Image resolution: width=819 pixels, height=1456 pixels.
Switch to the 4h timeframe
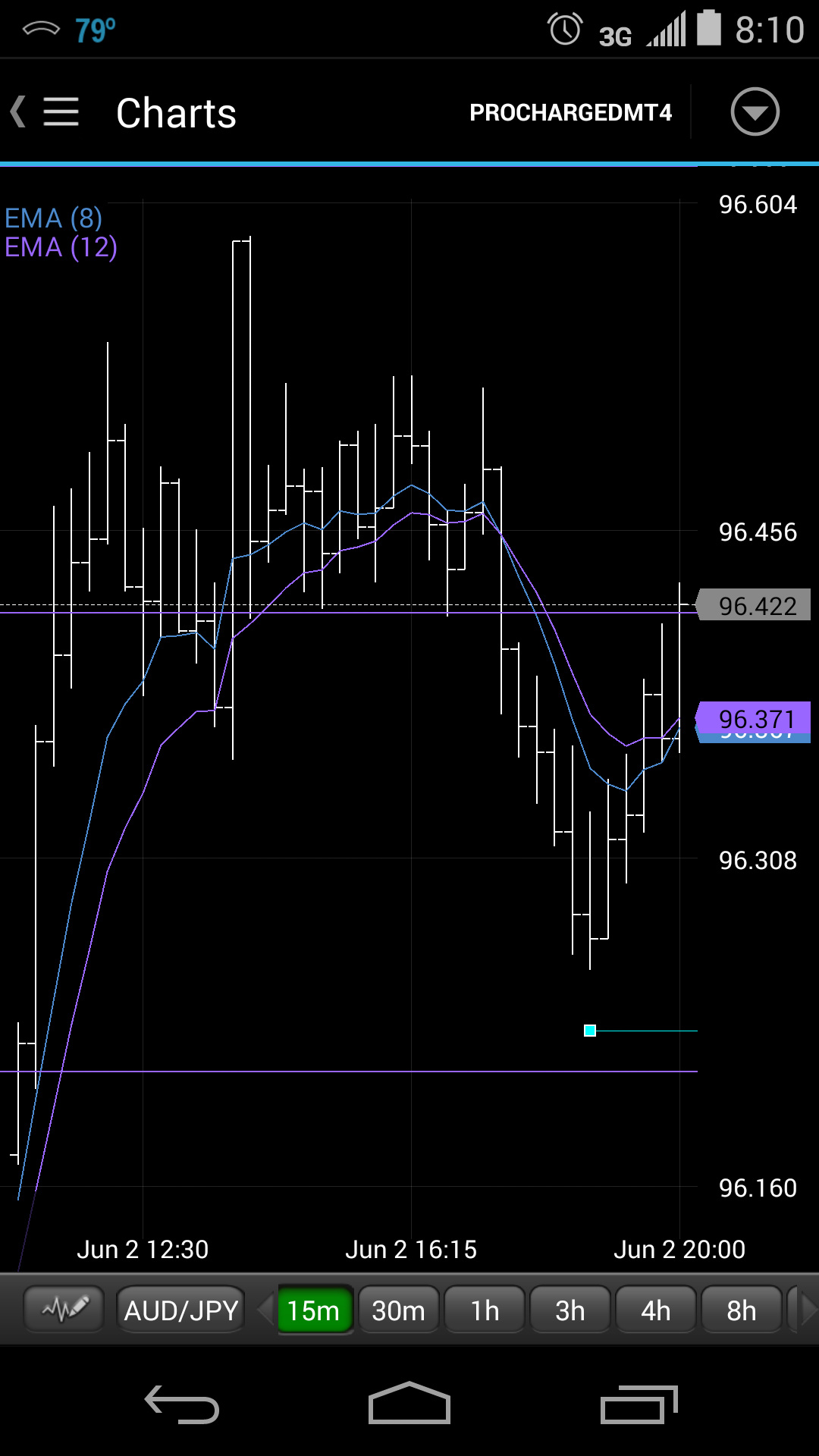656,1310
